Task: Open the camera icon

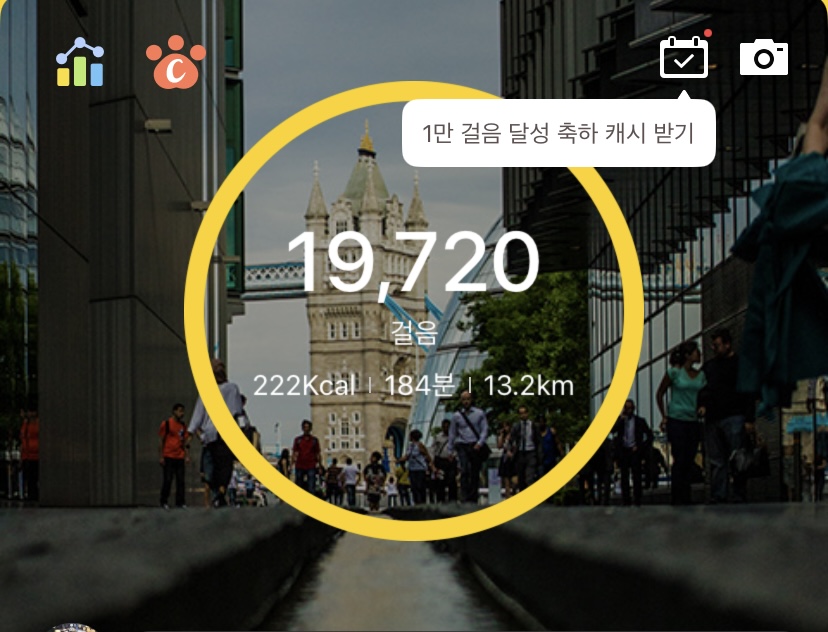Action: click(x=764, y=57)
